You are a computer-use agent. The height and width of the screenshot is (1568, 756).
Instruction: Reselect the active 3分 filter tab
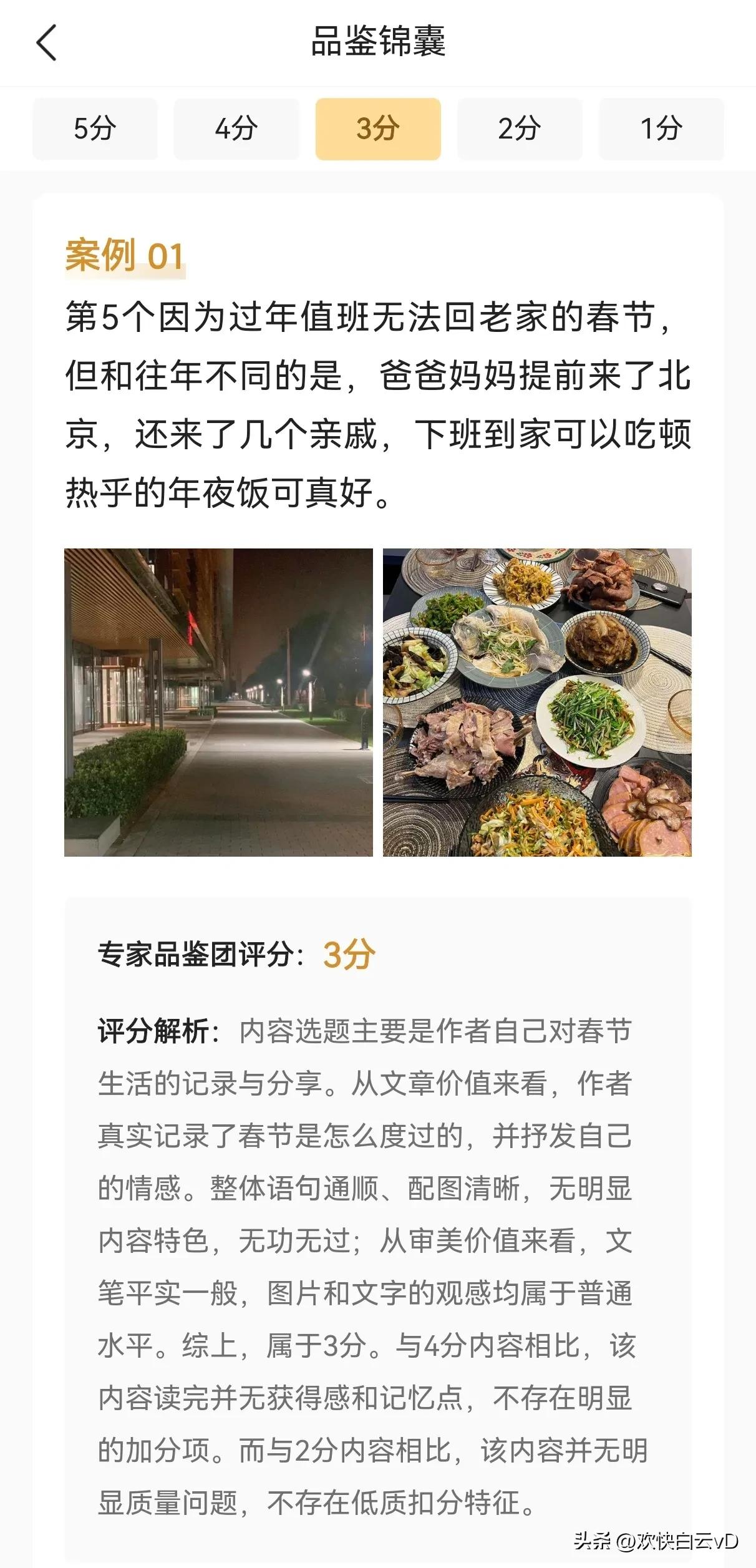point(379,130)
